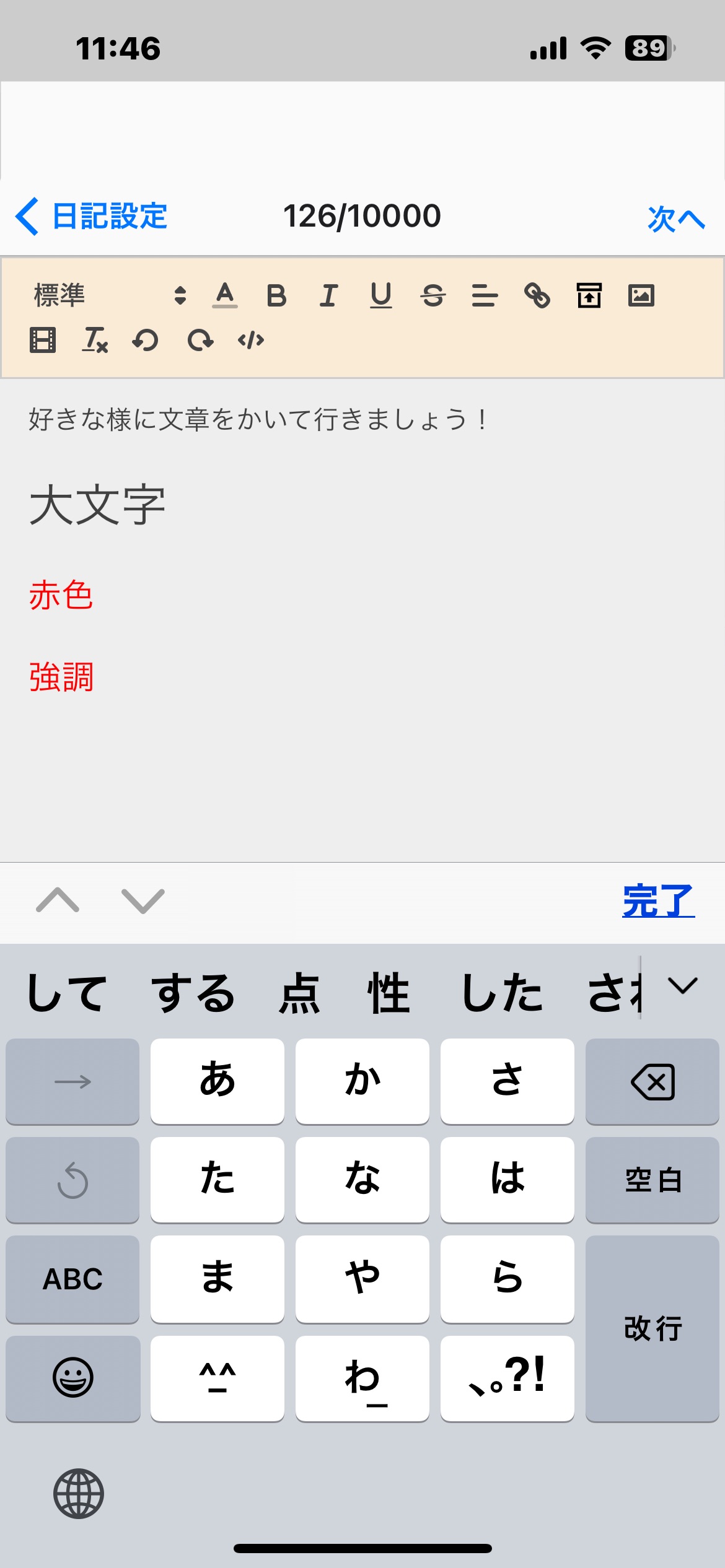The image size is (725, 1568).
Task: Insert an image into the diary
Action: pyautogui.click(x=641, y=295)
